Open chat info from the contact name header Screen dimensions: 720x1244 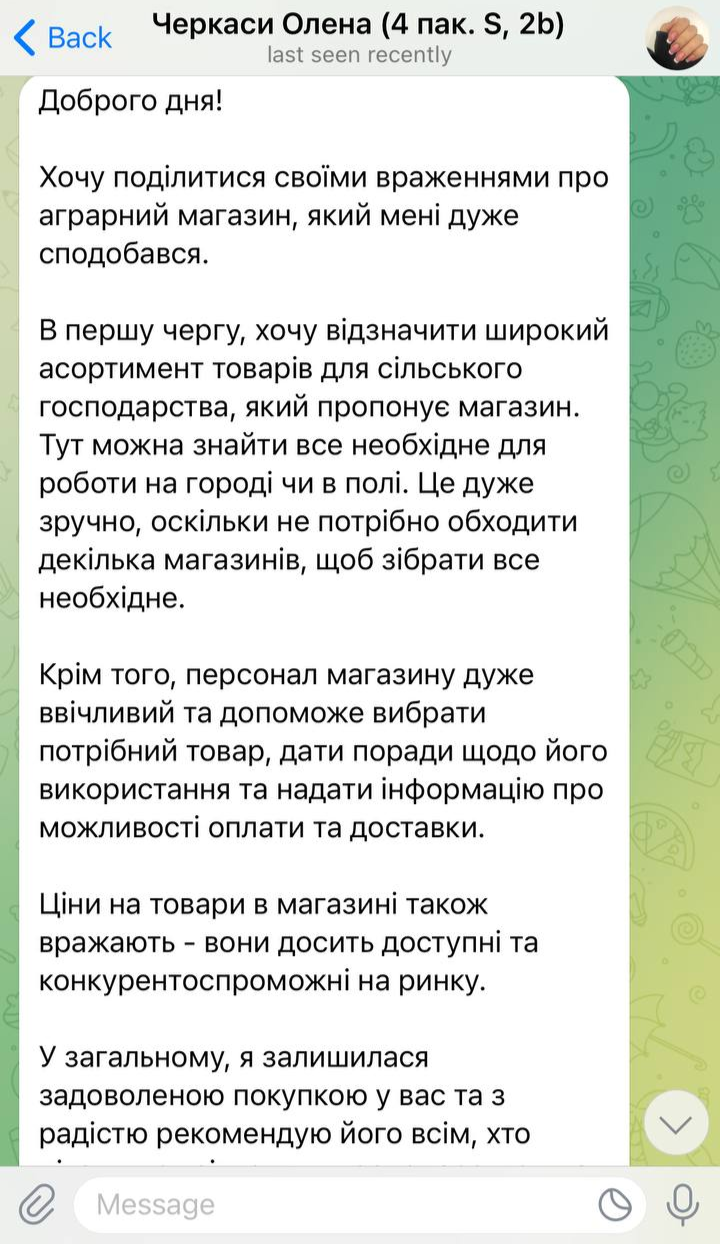click(358, 27)
